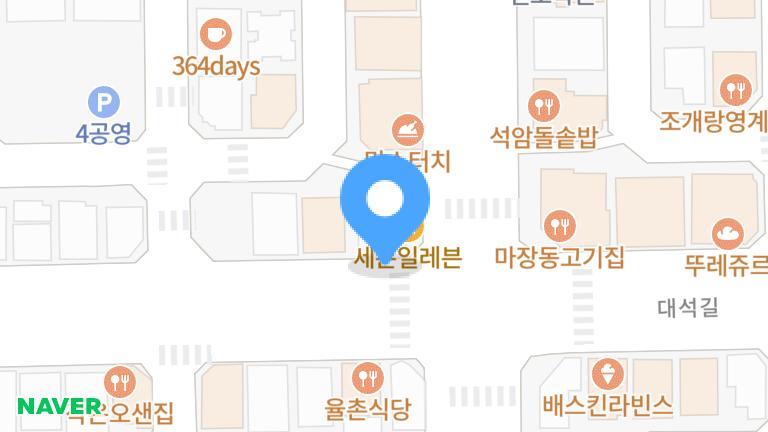Select the 뚜레쥬르 bakery marker
Screen dimensions: 768x432
(728, 234)
